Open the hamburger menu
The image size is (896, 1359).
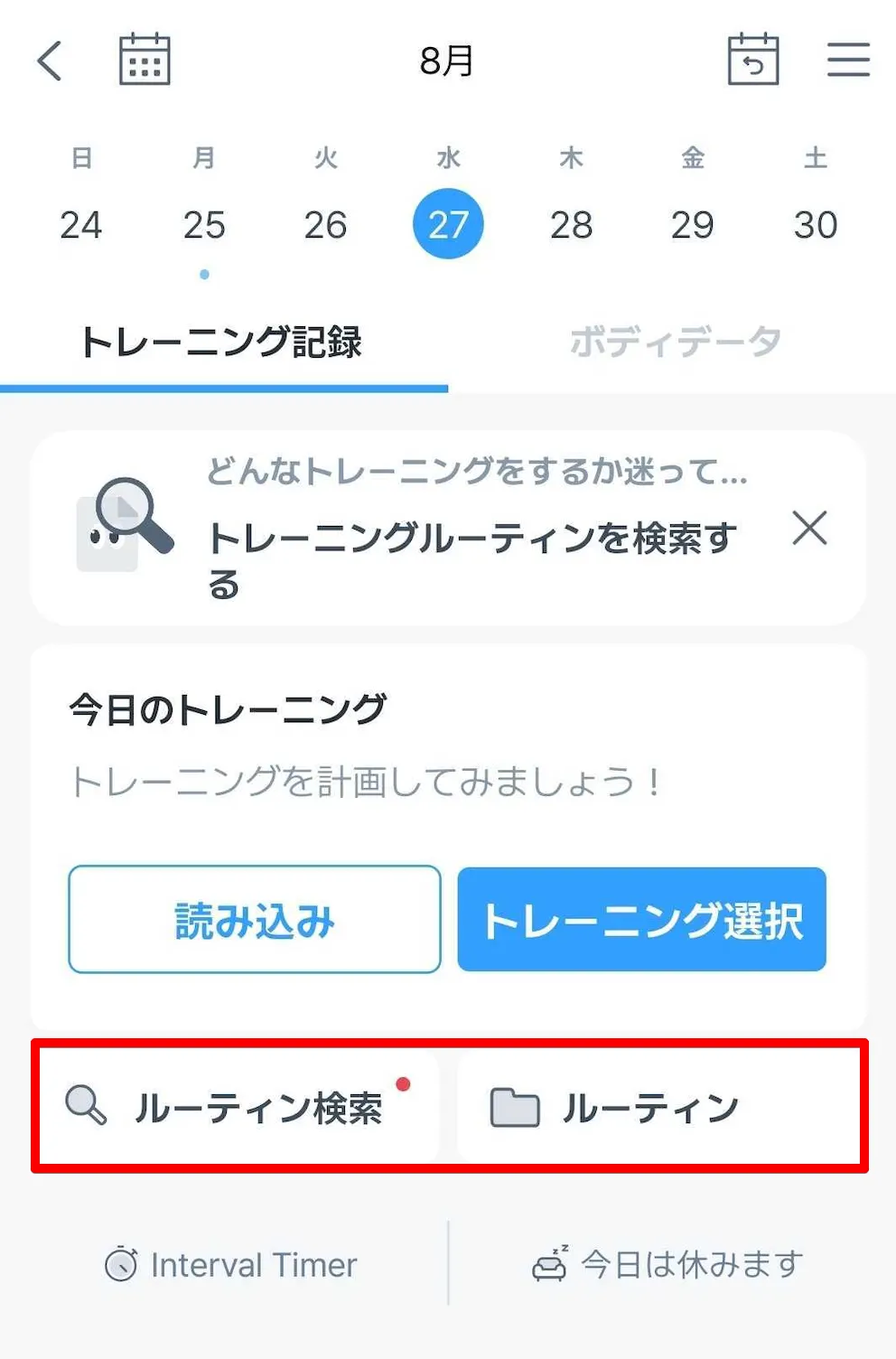(848, 60)
